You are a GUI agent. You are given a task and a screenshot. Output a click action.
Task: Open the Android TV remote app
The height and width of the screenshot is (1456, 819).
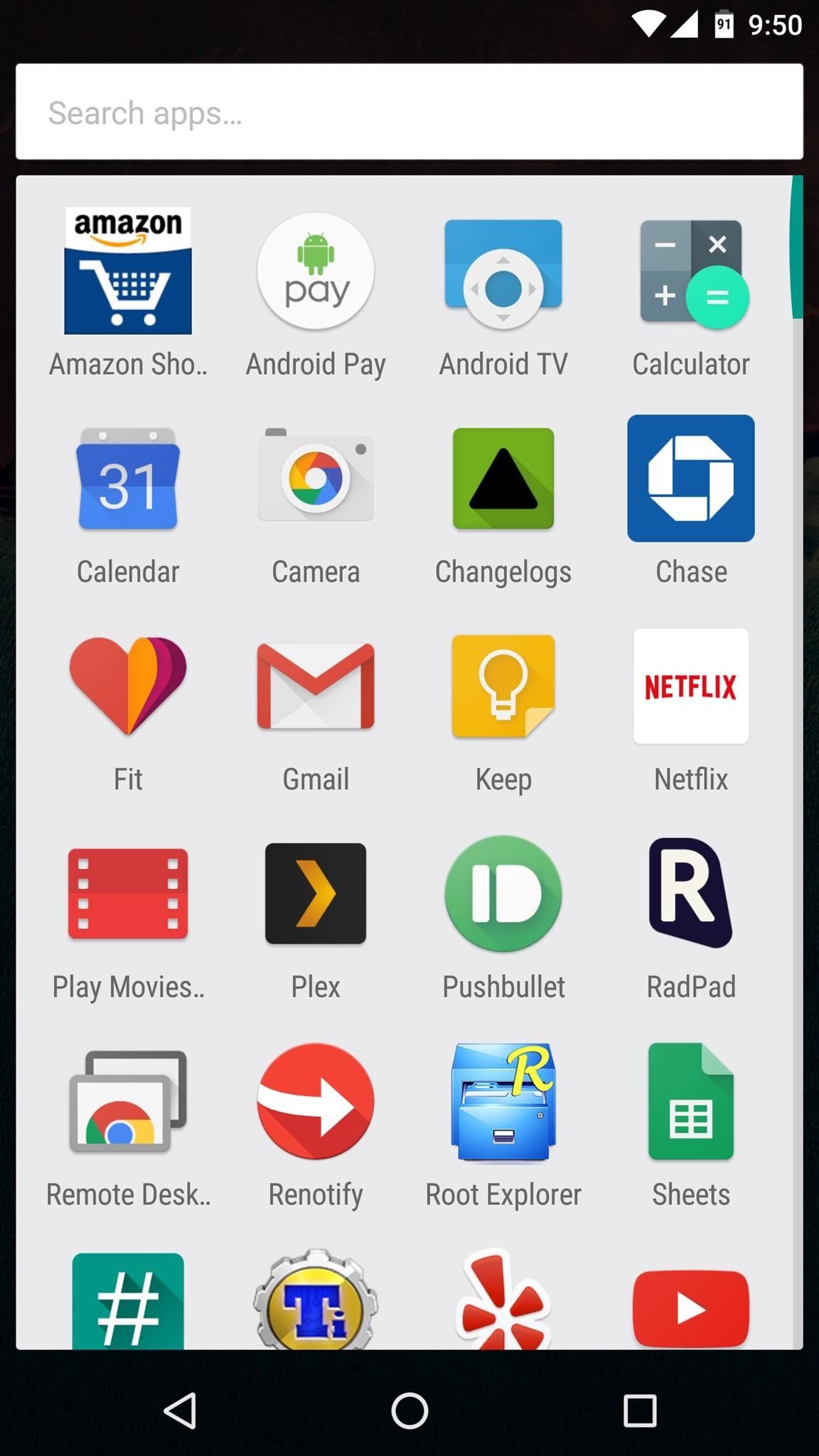pyautogui.click(x=503, y=272)
